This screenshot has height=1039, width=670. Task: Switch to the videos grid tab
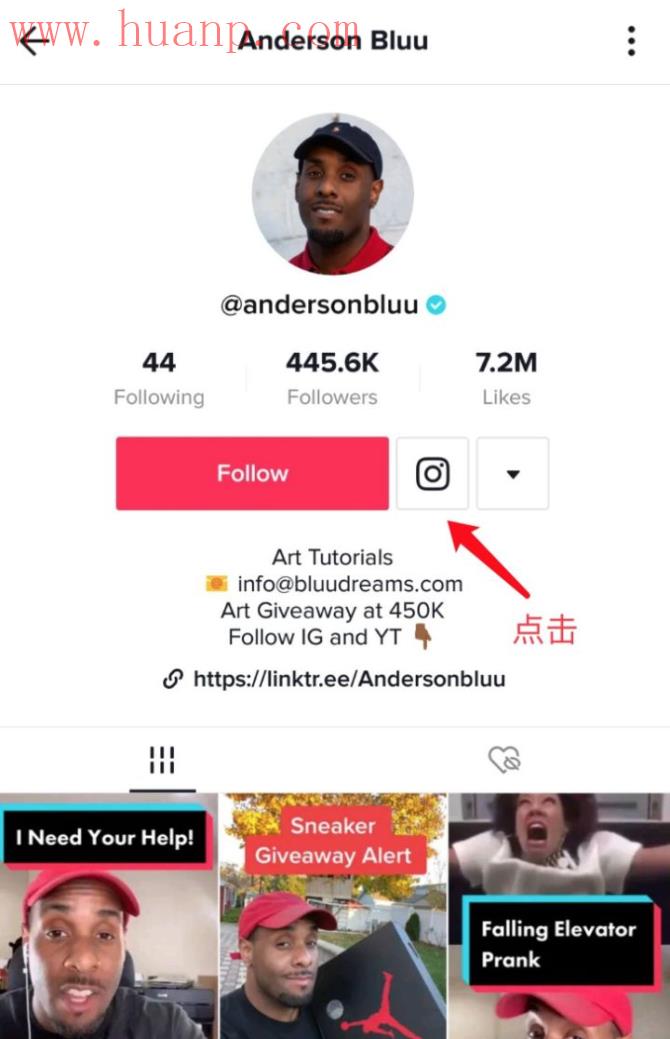point(162,760)
